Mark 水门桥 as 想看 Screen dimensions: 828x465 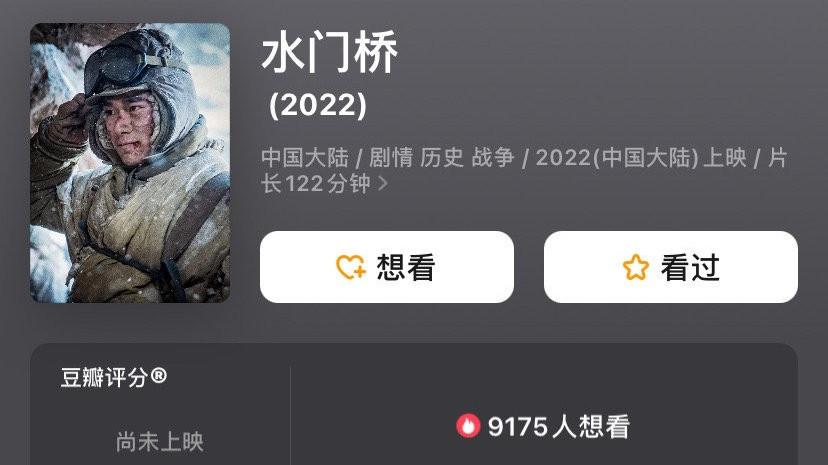[x=386, y=267]
